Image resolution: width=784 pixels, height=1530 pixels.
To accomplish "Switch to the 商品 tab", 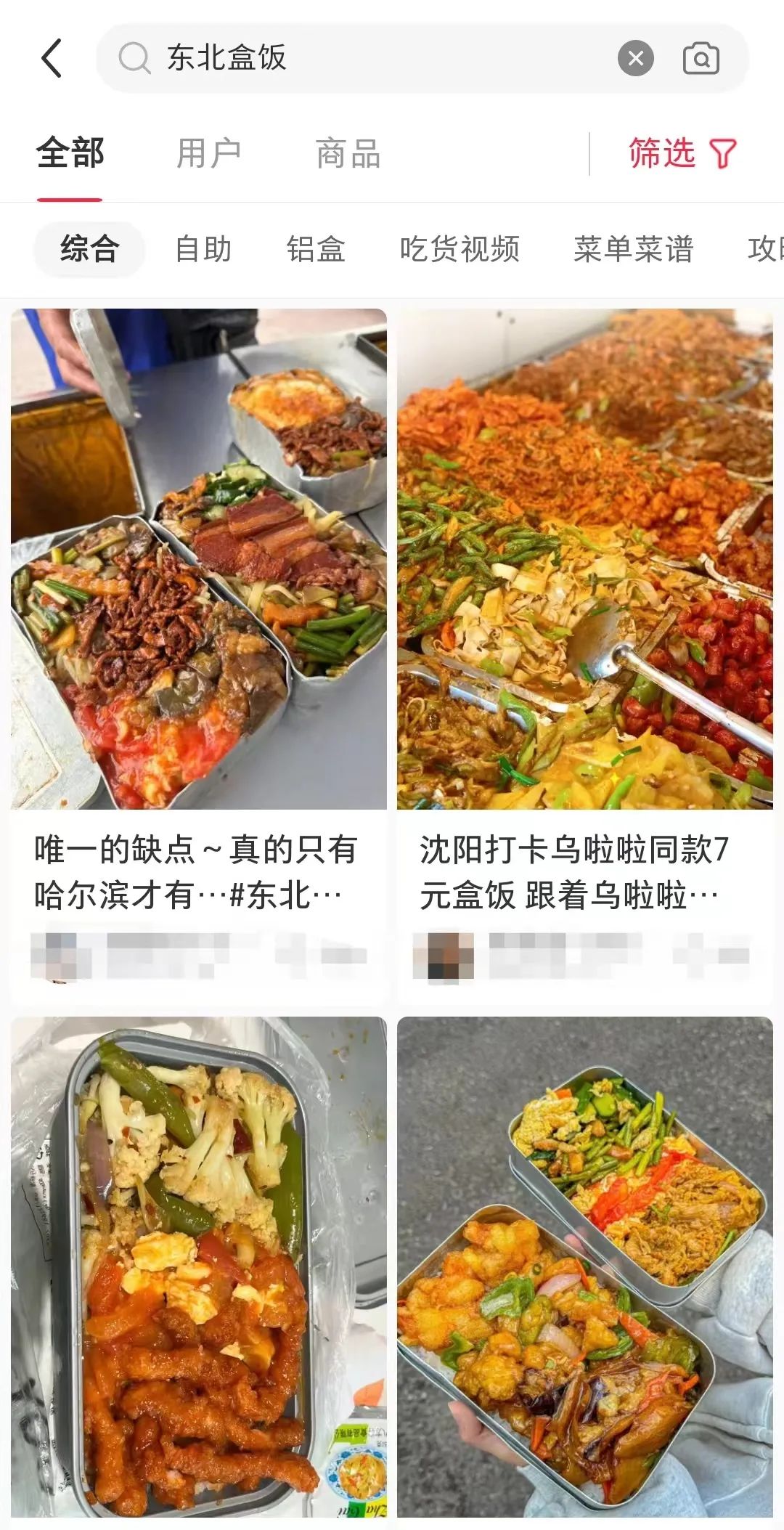I will [348, 153].
